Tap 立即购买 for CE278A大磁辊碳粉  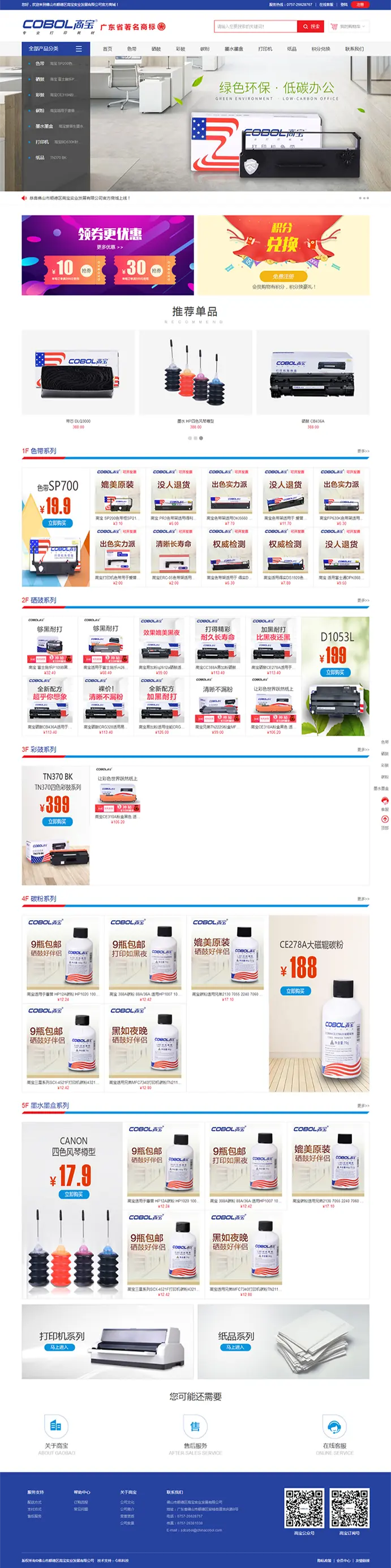tap(295, 991)
